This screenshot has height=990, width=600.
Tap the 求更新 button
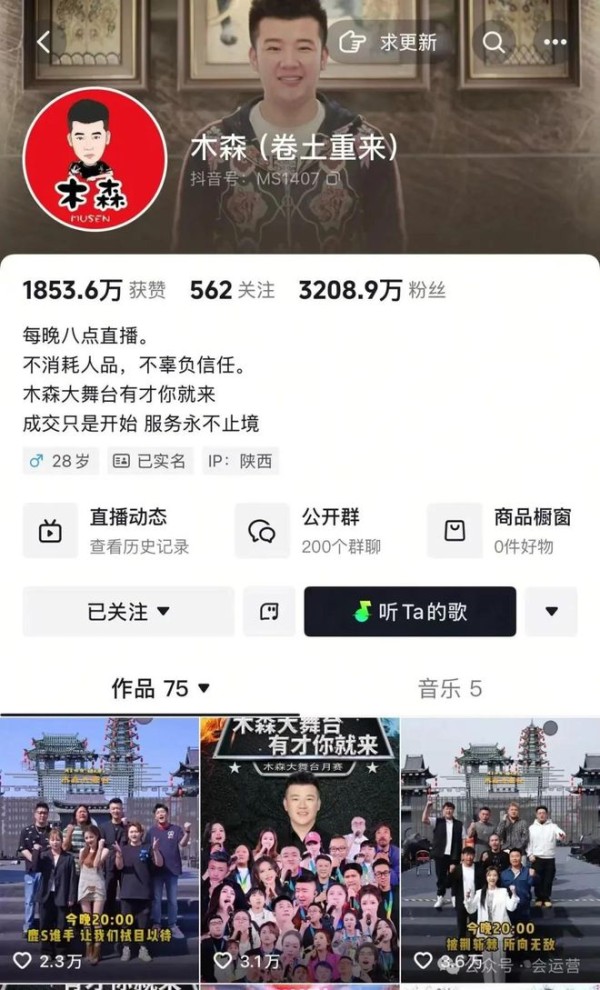point(388,42)
